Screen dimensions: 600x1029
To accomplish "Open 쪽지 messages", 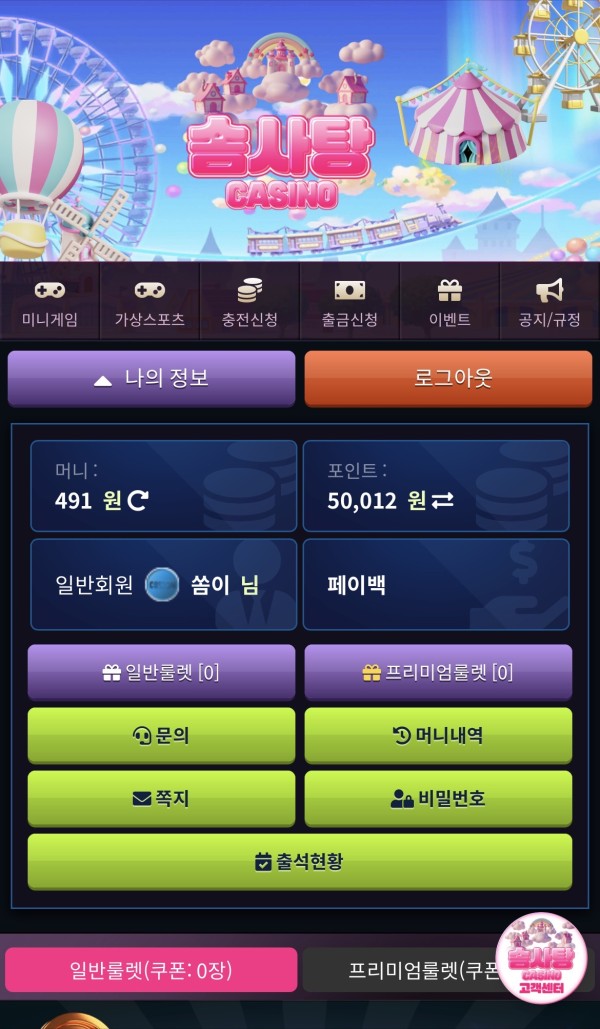I will pos(162,798).
